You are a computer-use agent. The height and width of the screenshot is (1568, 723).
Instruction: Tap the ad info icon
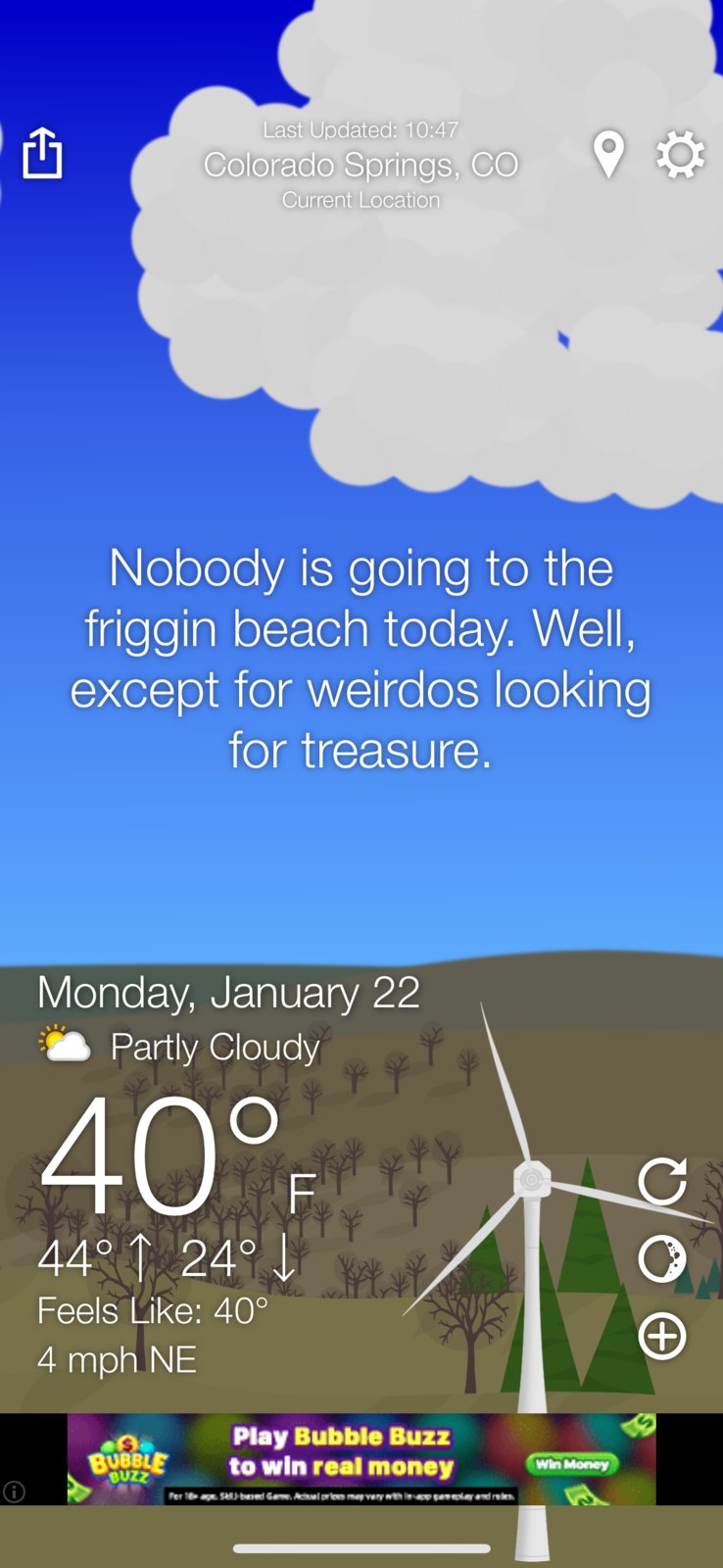(14, 1492)
